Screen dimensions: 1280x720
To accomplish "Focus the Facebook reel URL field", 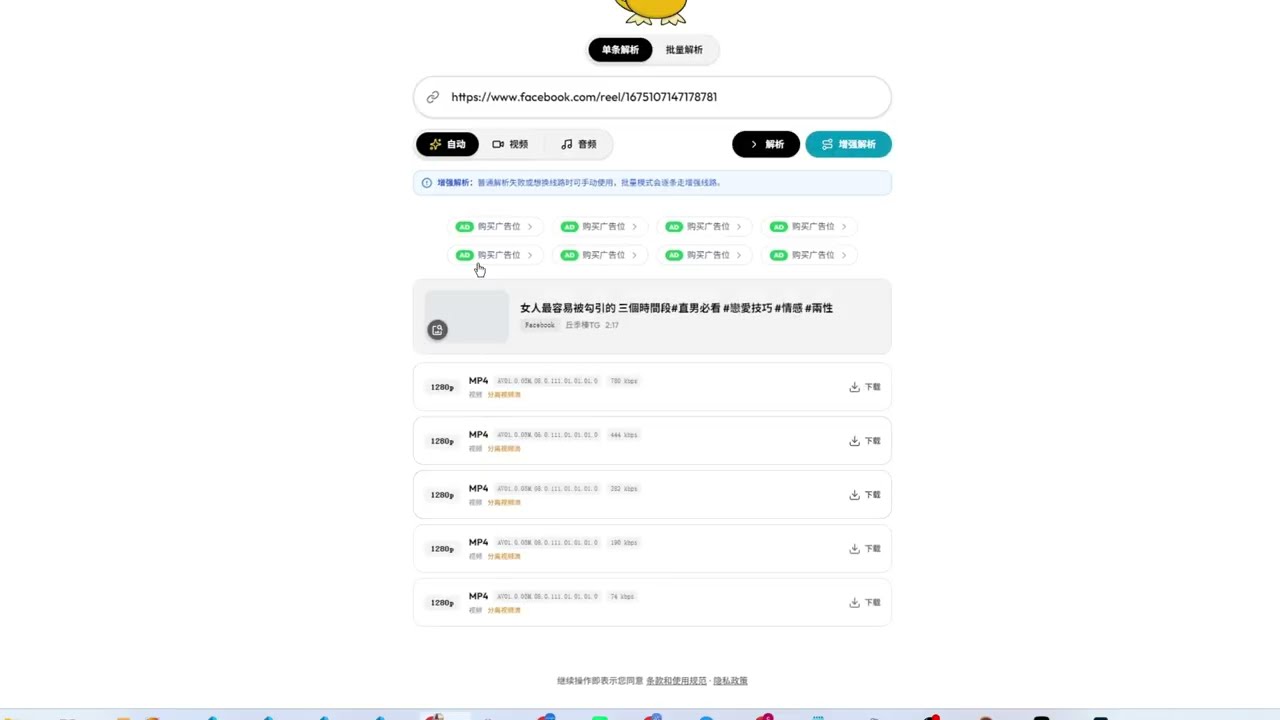I will [x=652, y=97].
